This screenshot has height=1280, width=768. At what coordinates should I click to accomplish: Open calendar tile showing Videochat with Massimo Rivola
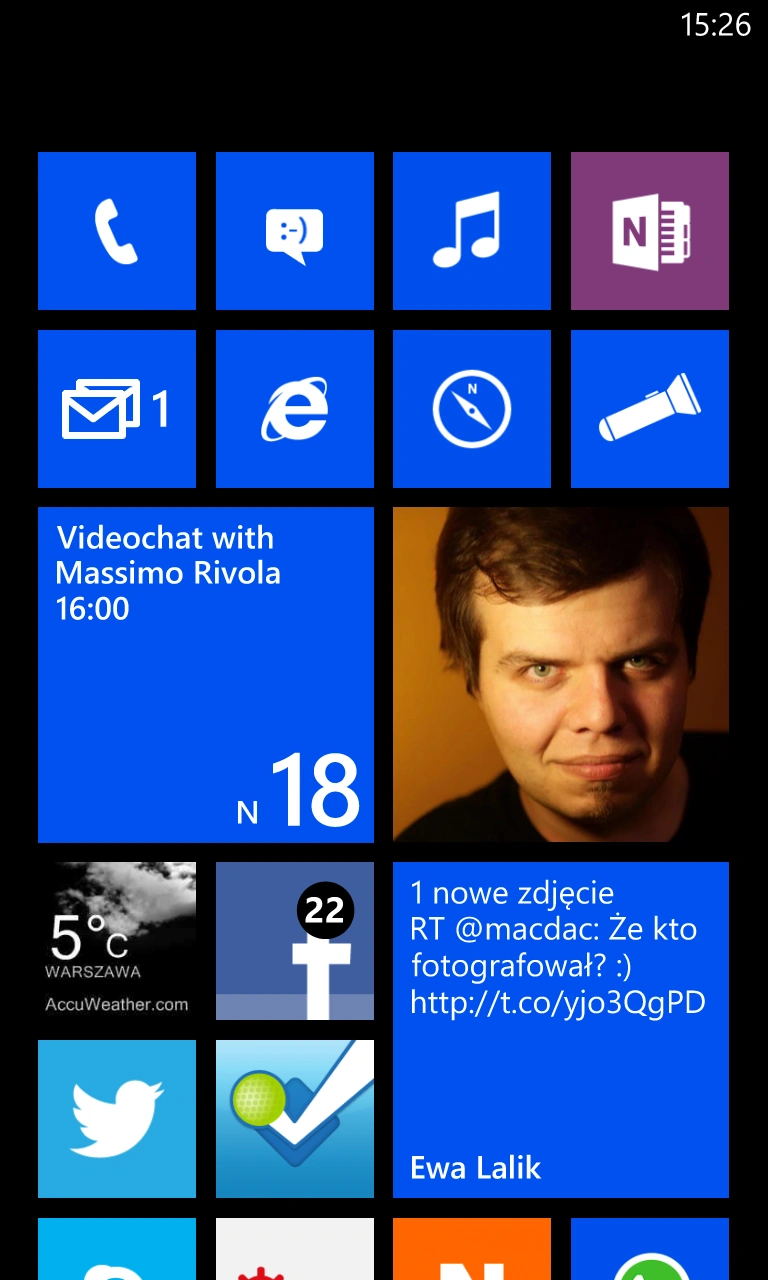206,675
